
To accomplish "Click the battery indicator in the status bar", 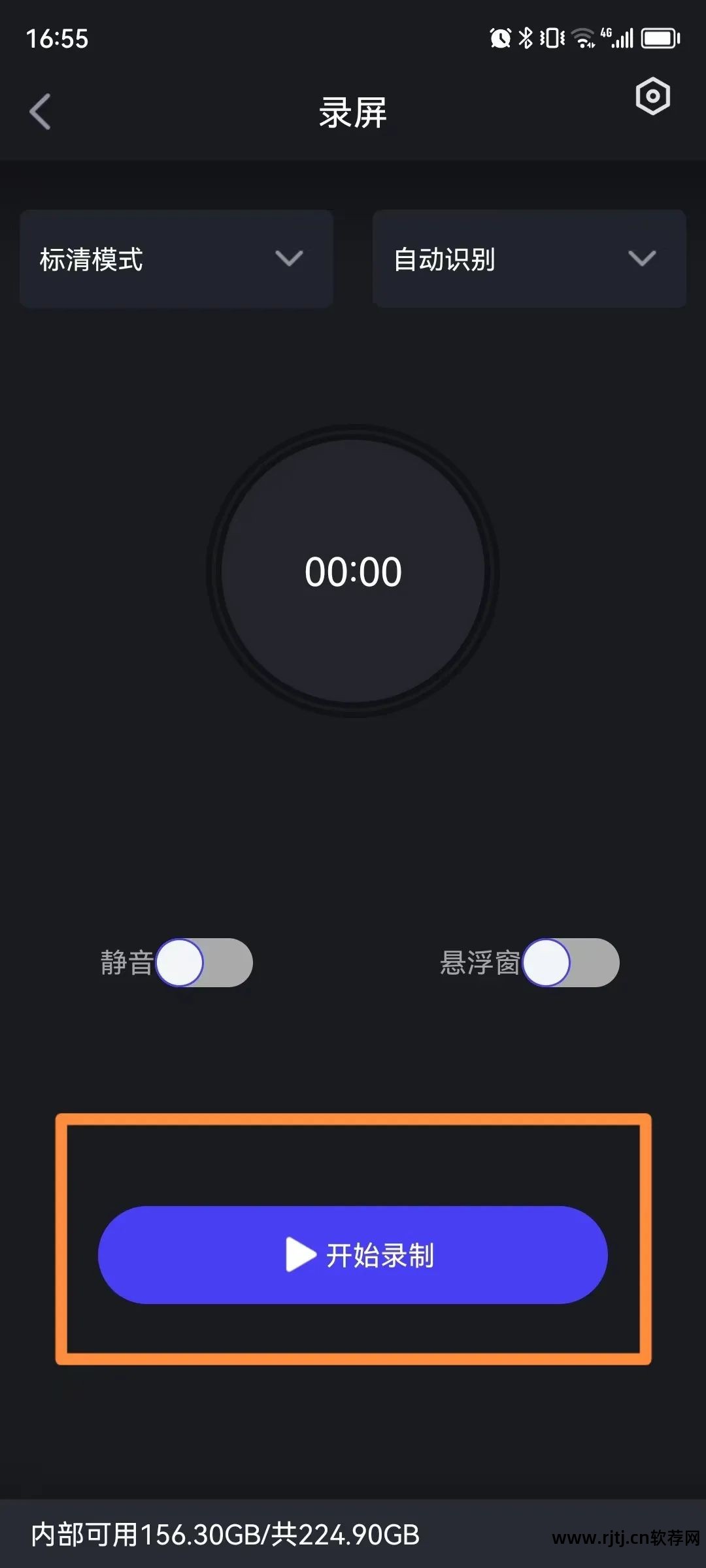I will click(660, 37).
